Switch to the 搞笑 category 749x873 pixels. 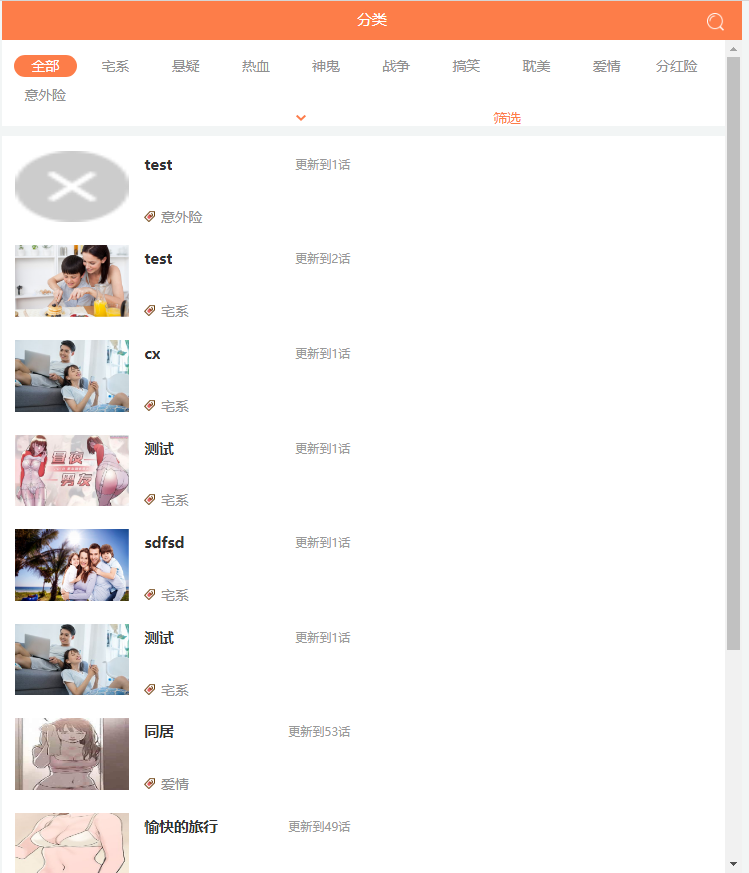(x=466, y=66)
